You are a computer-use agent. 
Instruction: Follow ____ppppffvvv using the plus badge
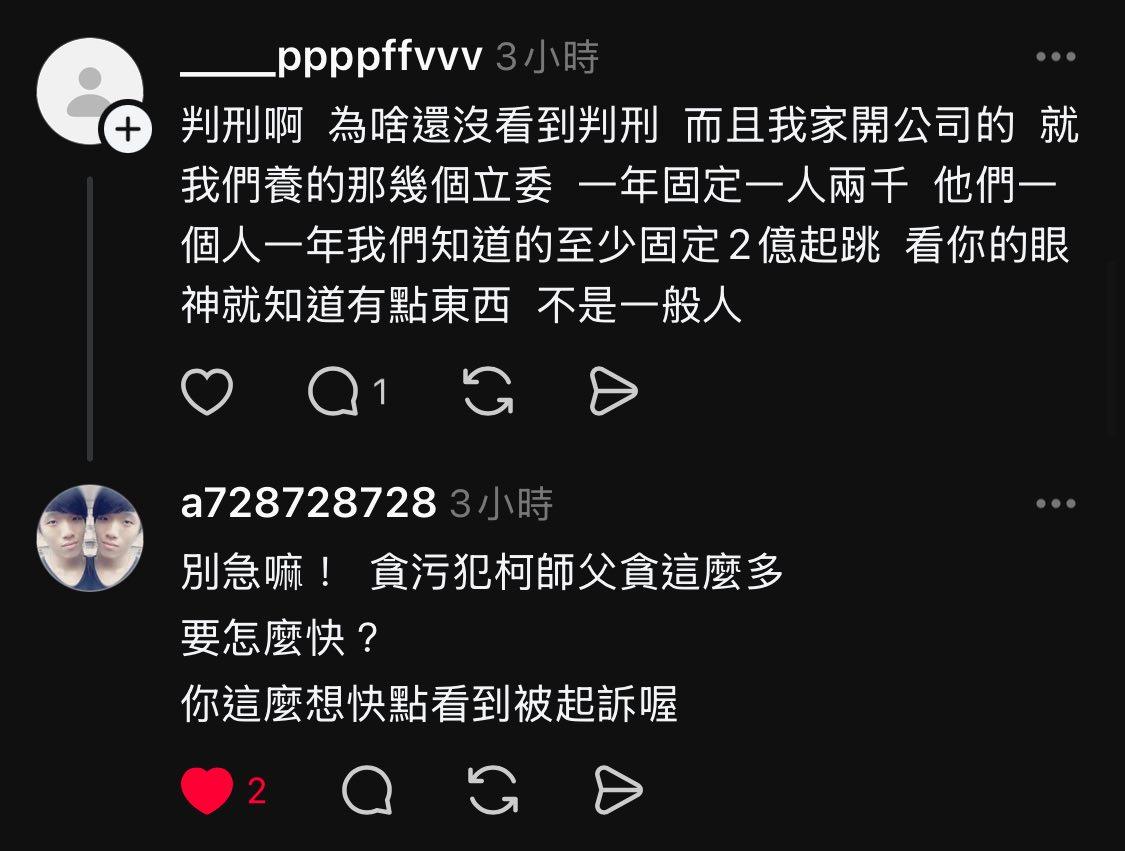click(x=128, y=130)
